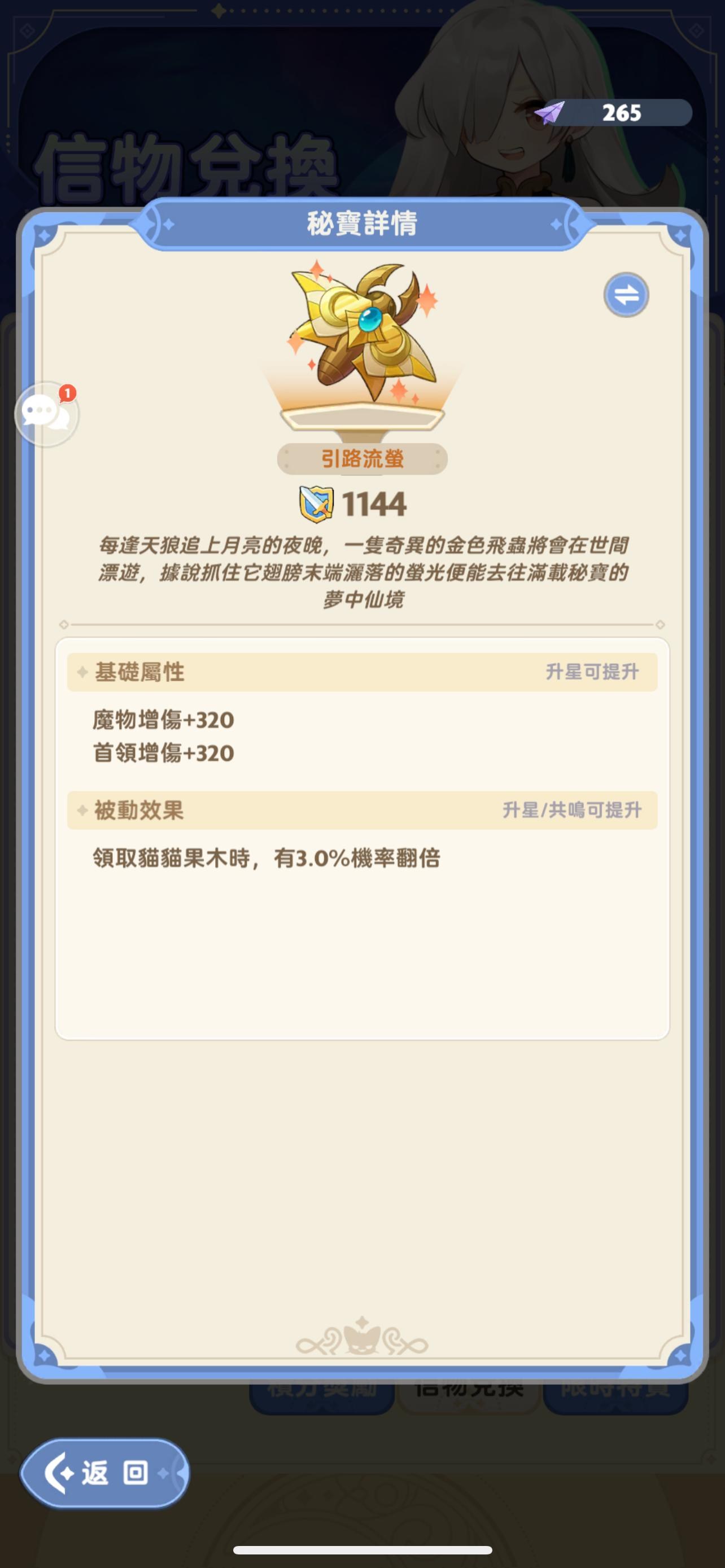Tap the red notification badge on chat

pos(67,393)
